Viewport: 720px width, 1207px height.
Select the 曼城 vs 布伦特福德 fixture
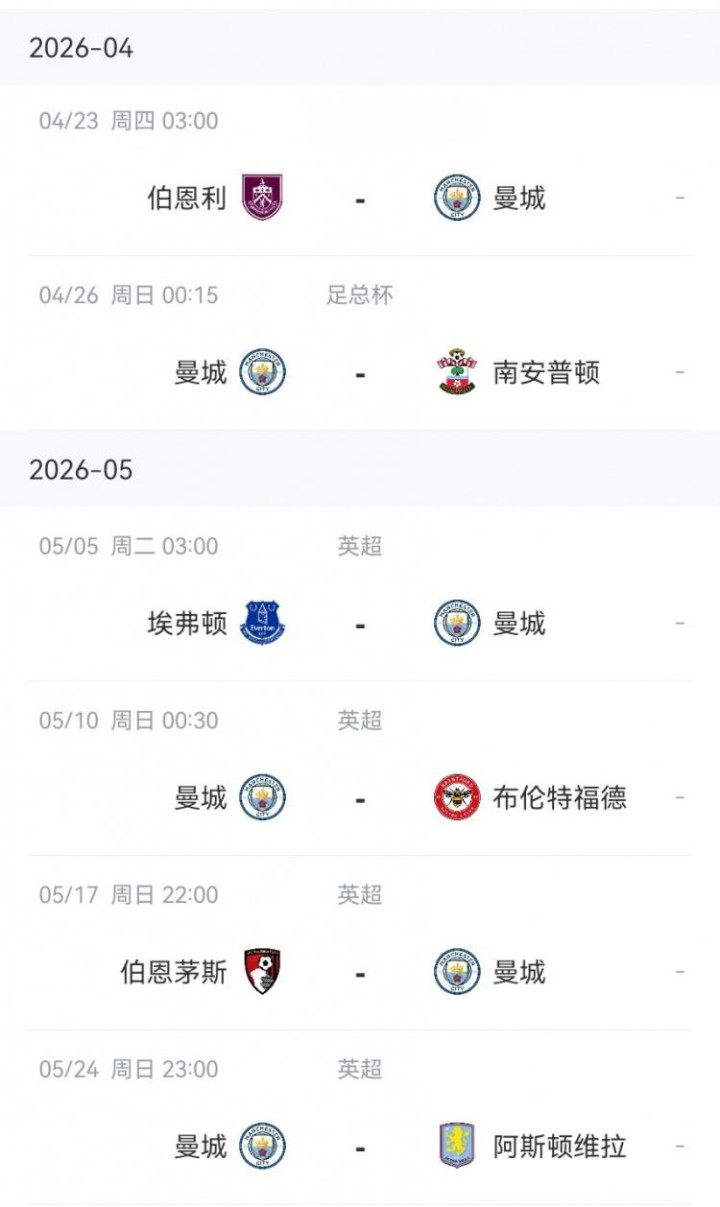click(360, 798)
